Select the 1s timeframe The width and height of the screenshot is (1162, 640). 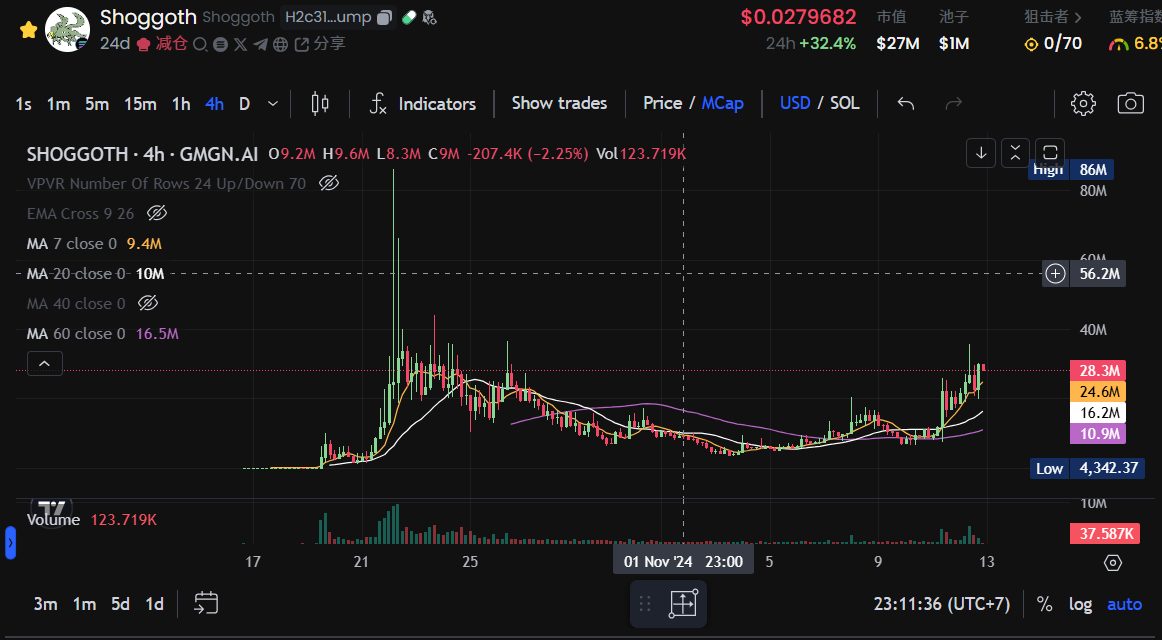[x=23, y=104]
